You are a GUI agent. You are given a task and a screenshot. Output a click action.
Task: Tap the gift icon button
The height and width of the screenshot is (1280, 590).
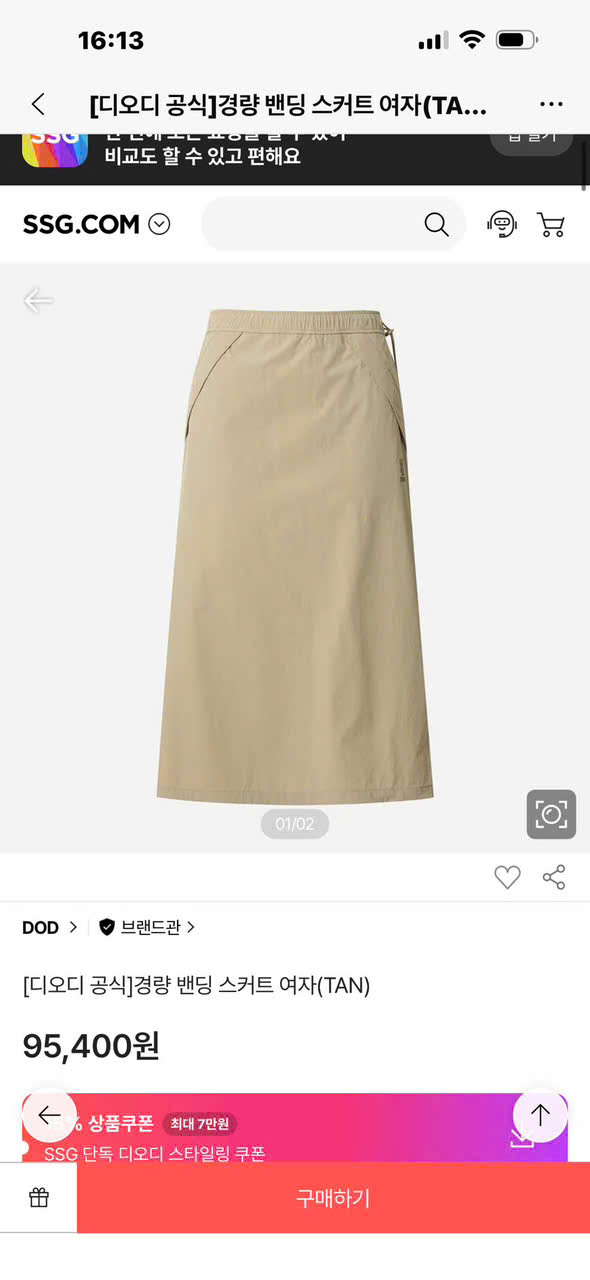pyautogui.click(x=38, y=1198)
